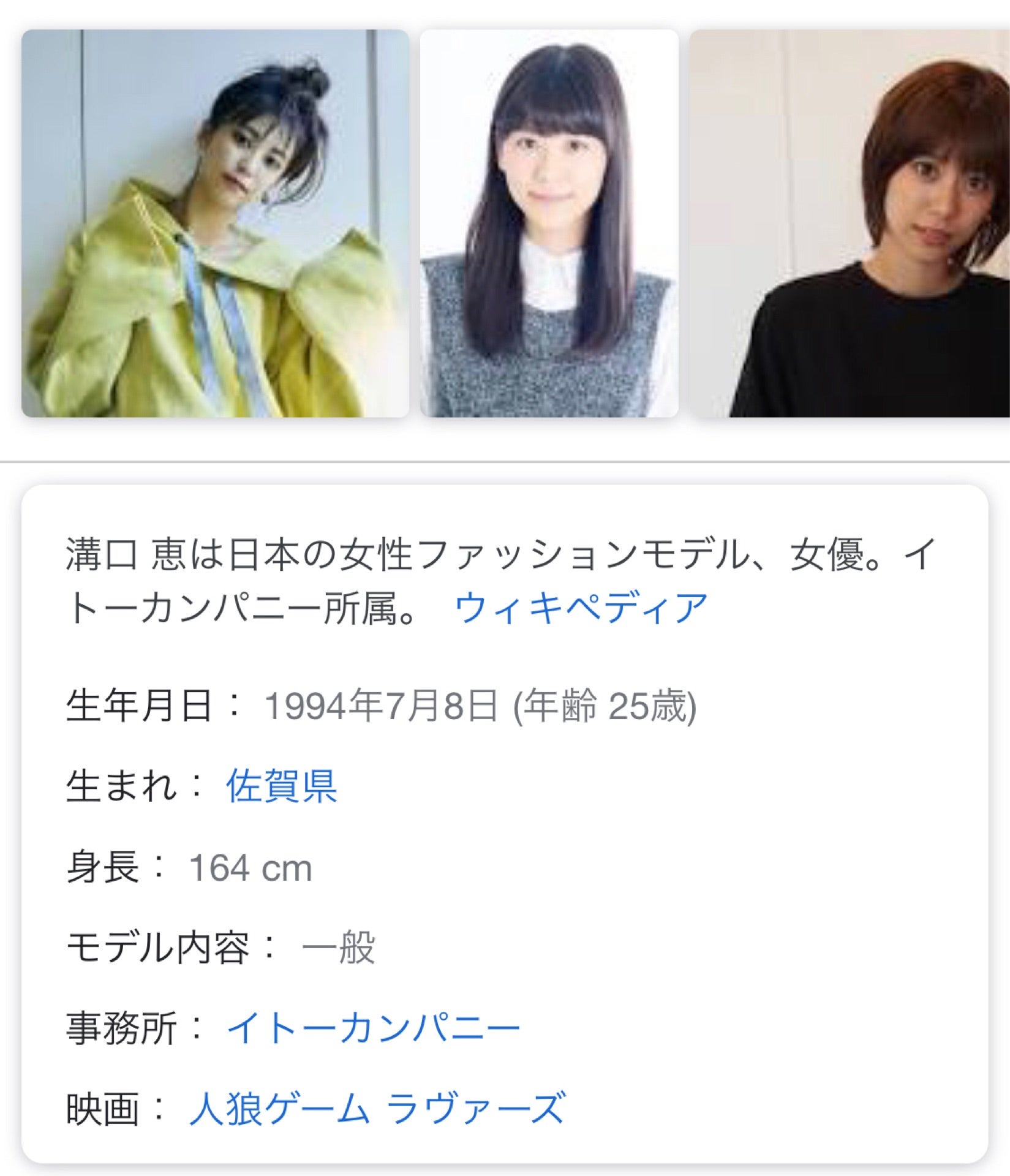
Task: Open the ウィキペディア link
Action: [x=581, y=608]
